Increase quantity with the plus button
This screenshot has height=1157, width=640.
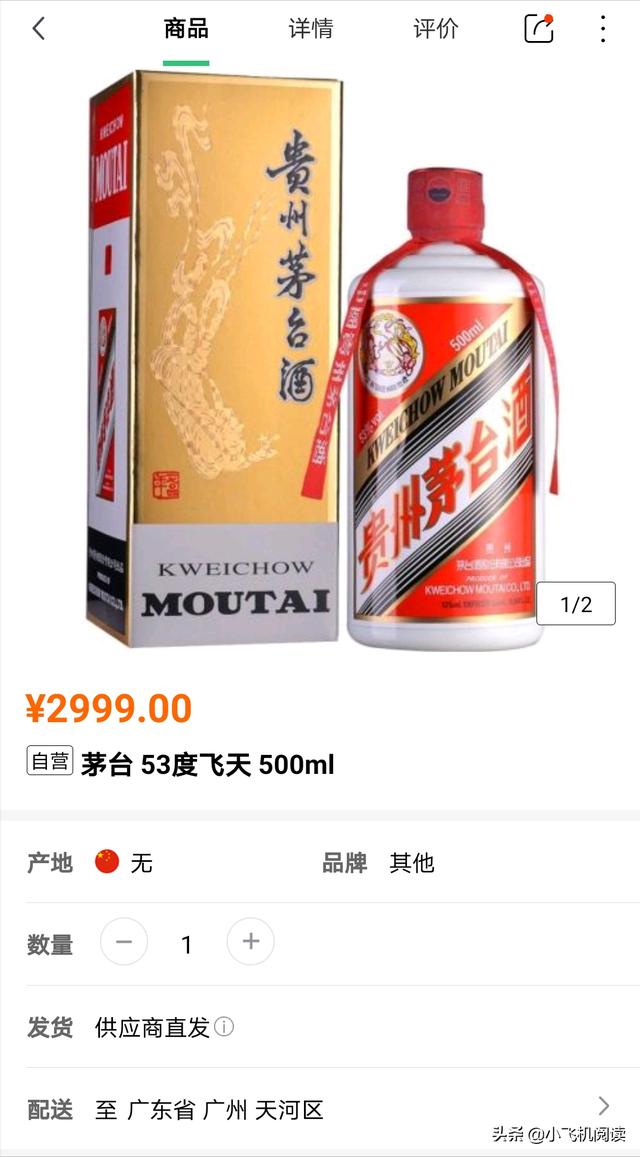coord(250,942)
